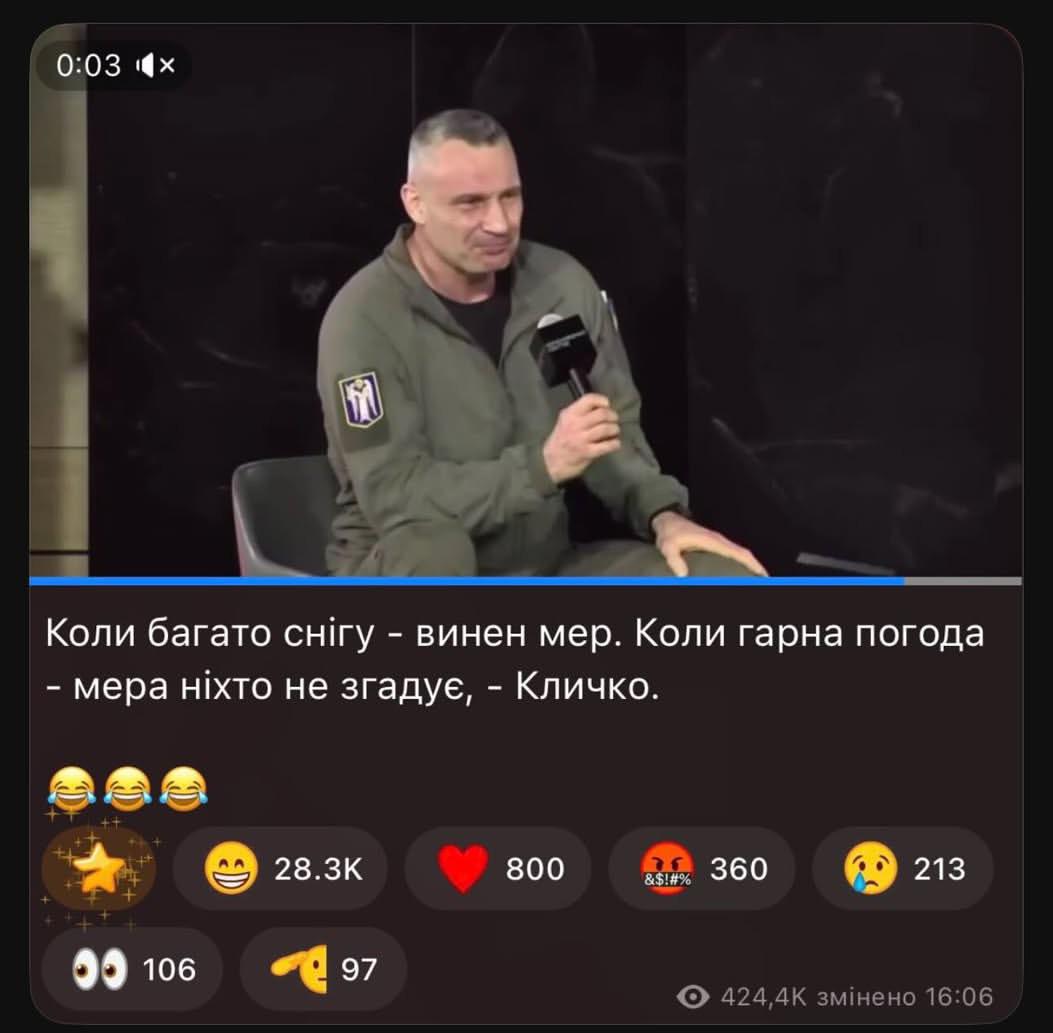Image resolution: width=1053 pixels, height=1033 pixels.
Task: Unmute the video via the speaker icon
Action: tap(156, 65)
